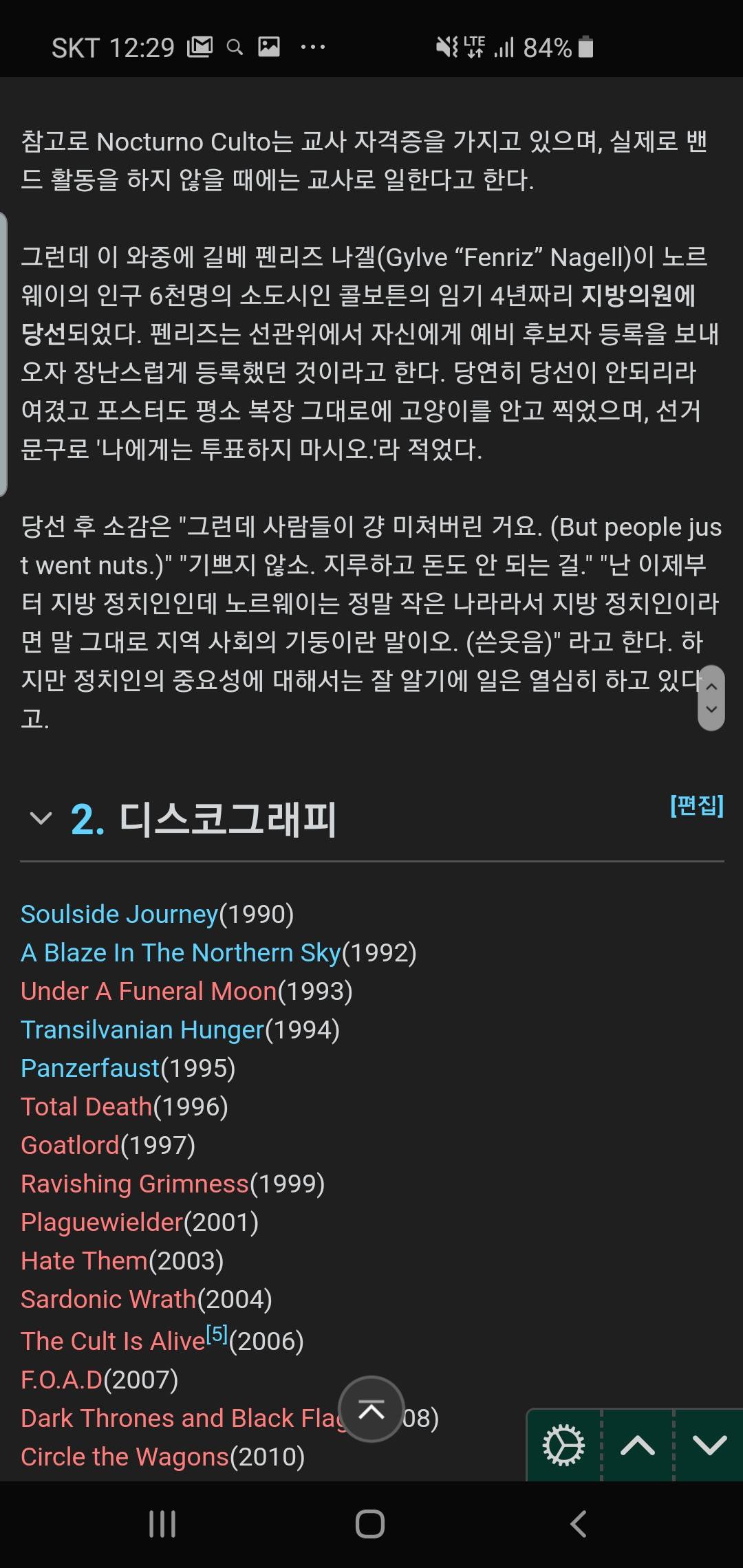Open A Blaze In The Northern Sky link
Viewport: 743px width, 1568px height.
coord(180,952)
